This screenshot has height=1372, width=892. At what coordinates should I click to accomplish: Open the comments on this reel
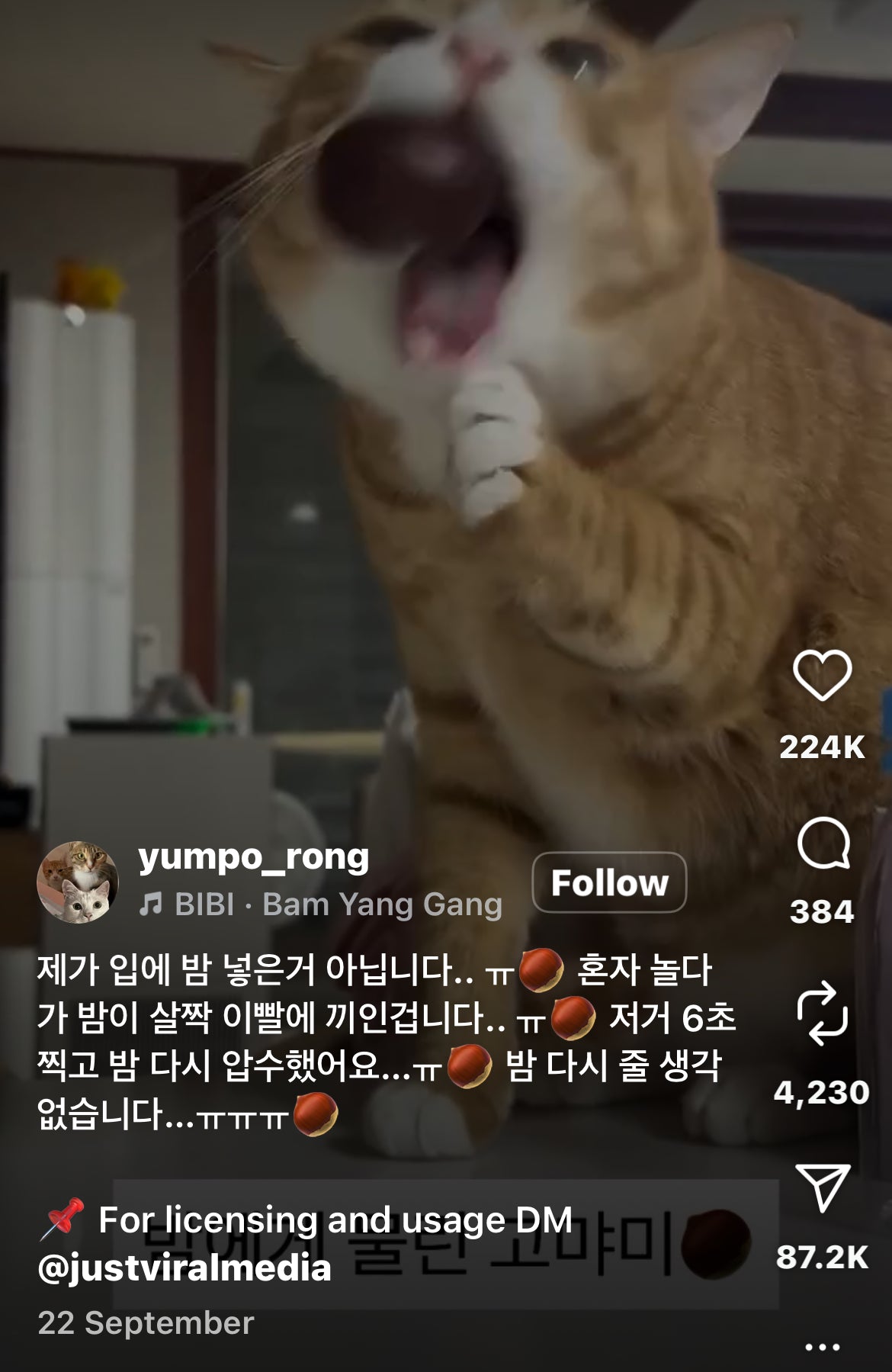(822, 843)
